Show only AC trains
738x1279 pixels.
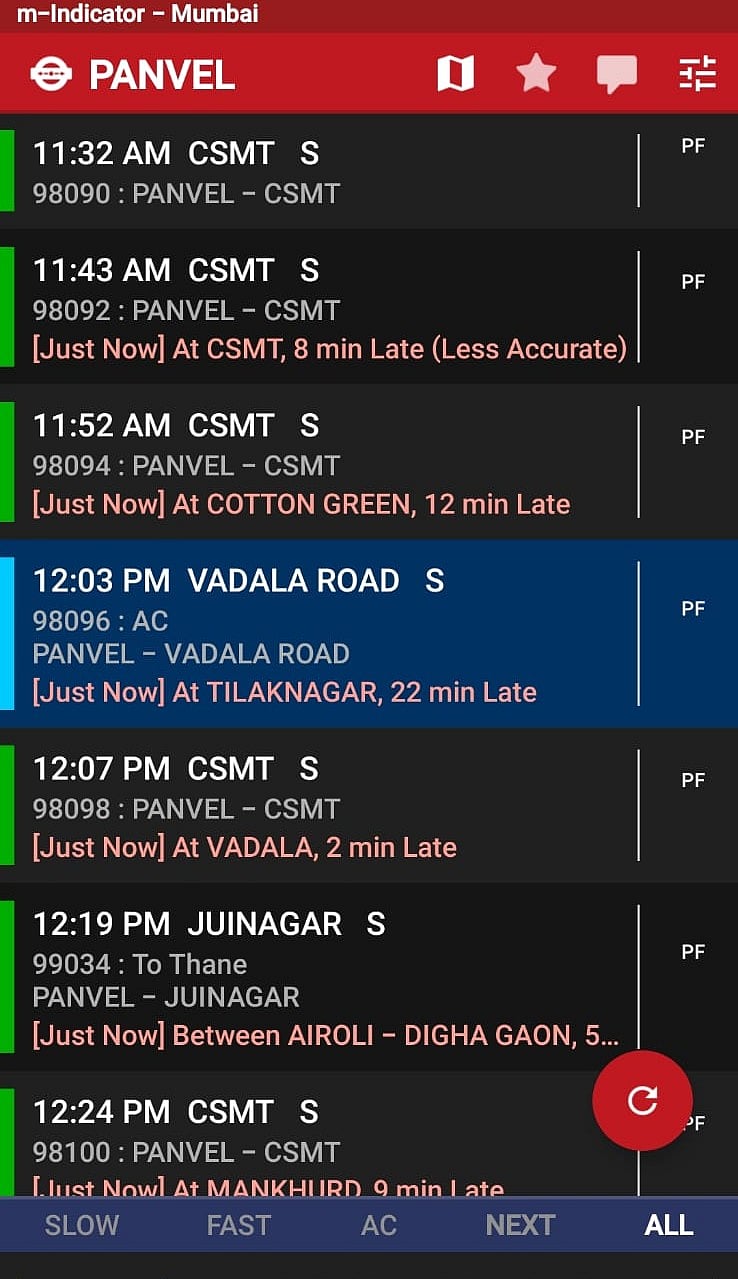(x=379, y=1225)
